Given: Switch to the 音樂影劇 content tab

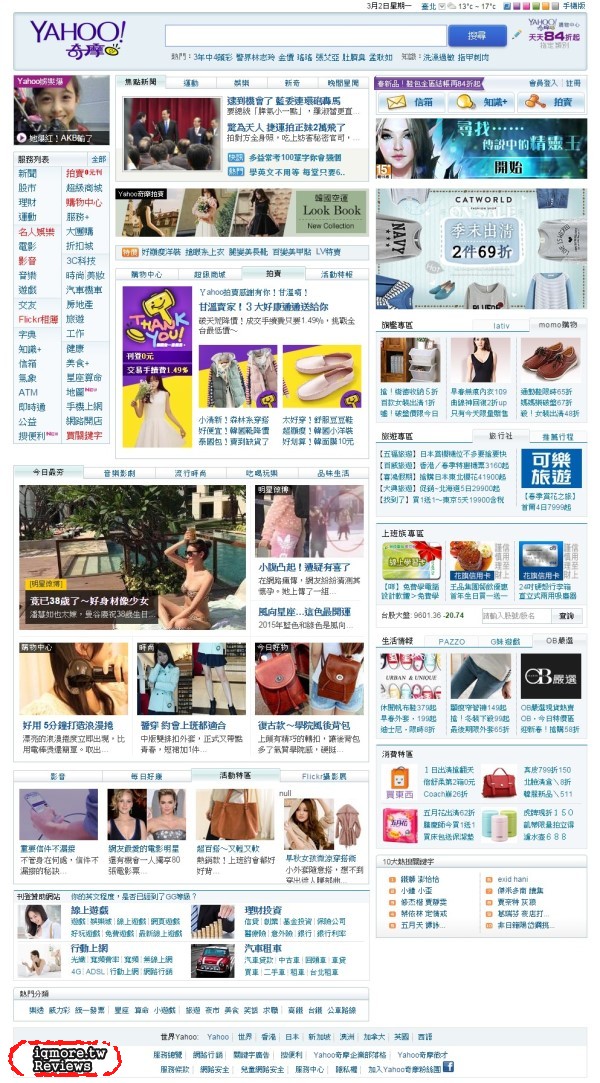Looking at the screenshot, I should tap(126, 472).
